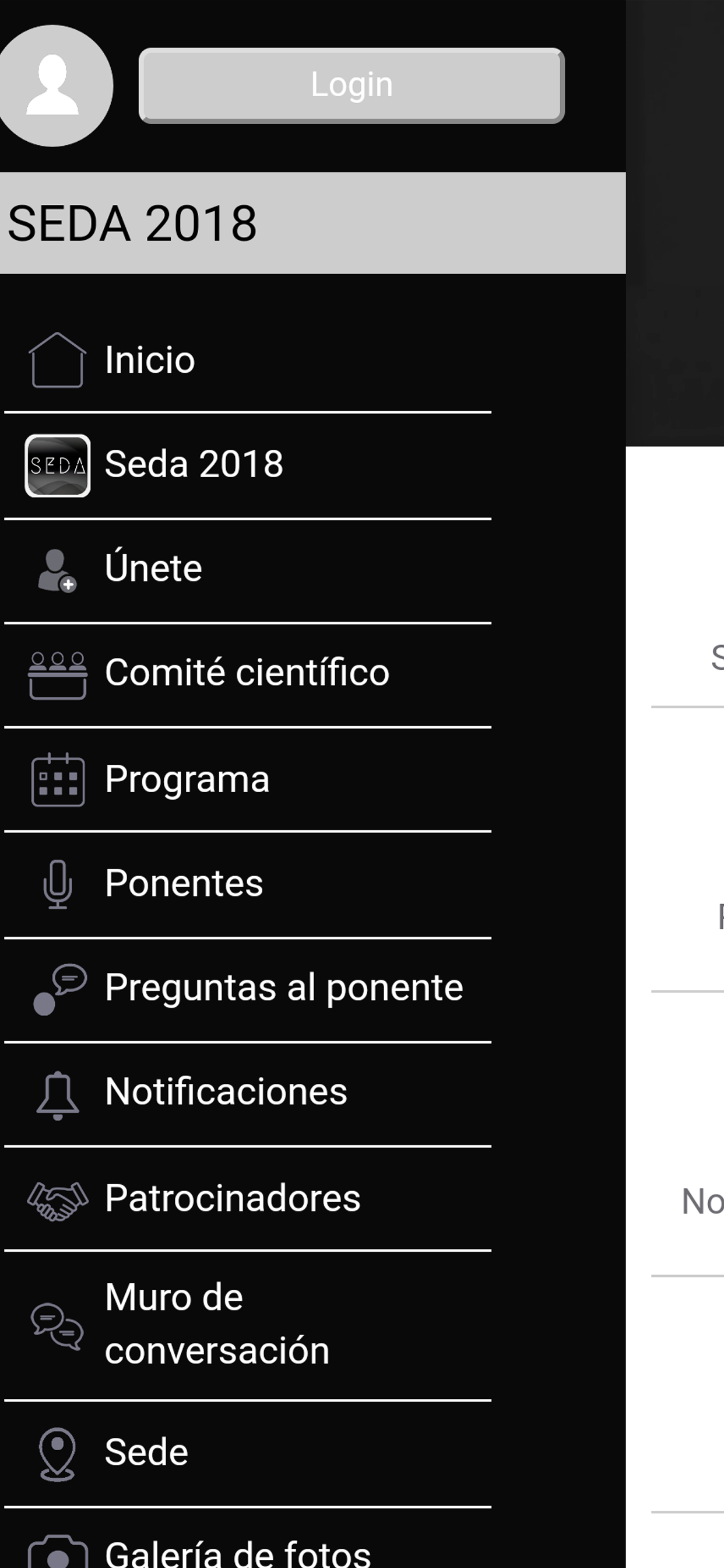Image resolution: width=724 pixels, height=1568 pixels.
Task: Open the Sede location entry
Action: 248,1454
